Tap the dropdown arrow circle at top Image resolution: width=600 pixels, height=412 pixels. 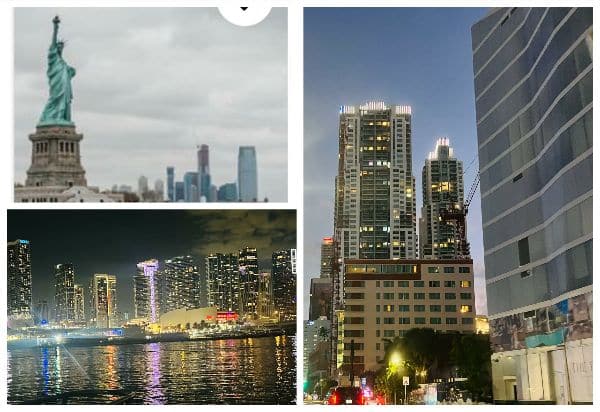245,11
